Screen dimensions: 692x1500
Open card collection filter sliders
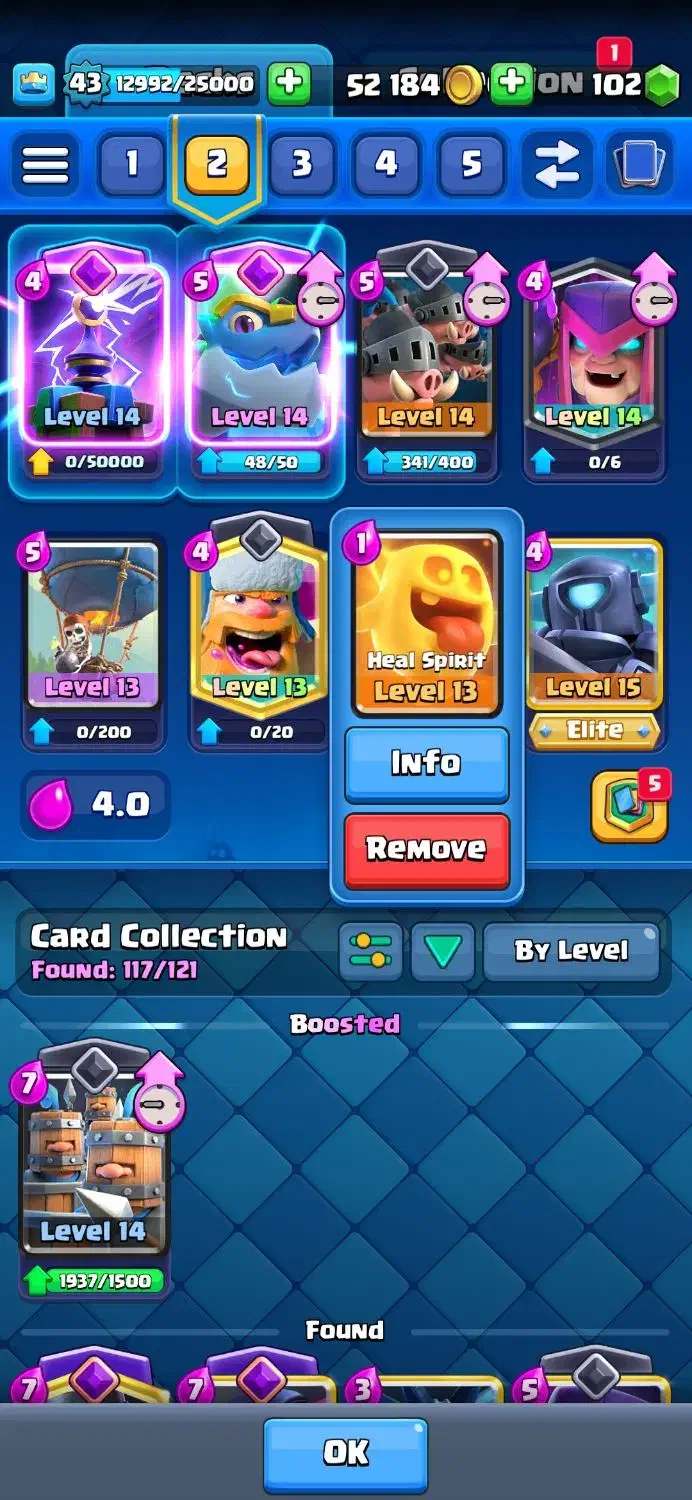point(371,951)
